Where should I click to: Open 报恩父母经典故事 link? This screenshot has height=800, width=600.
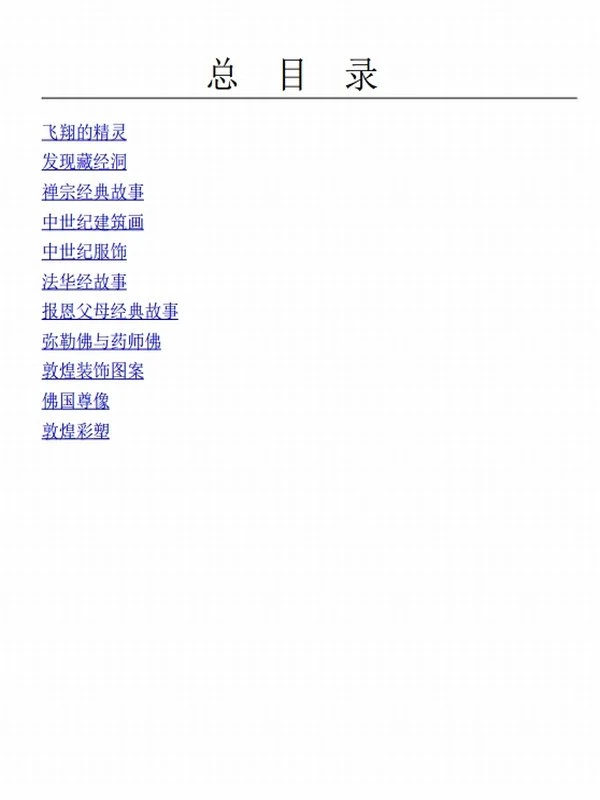click(x=110, y=312)
